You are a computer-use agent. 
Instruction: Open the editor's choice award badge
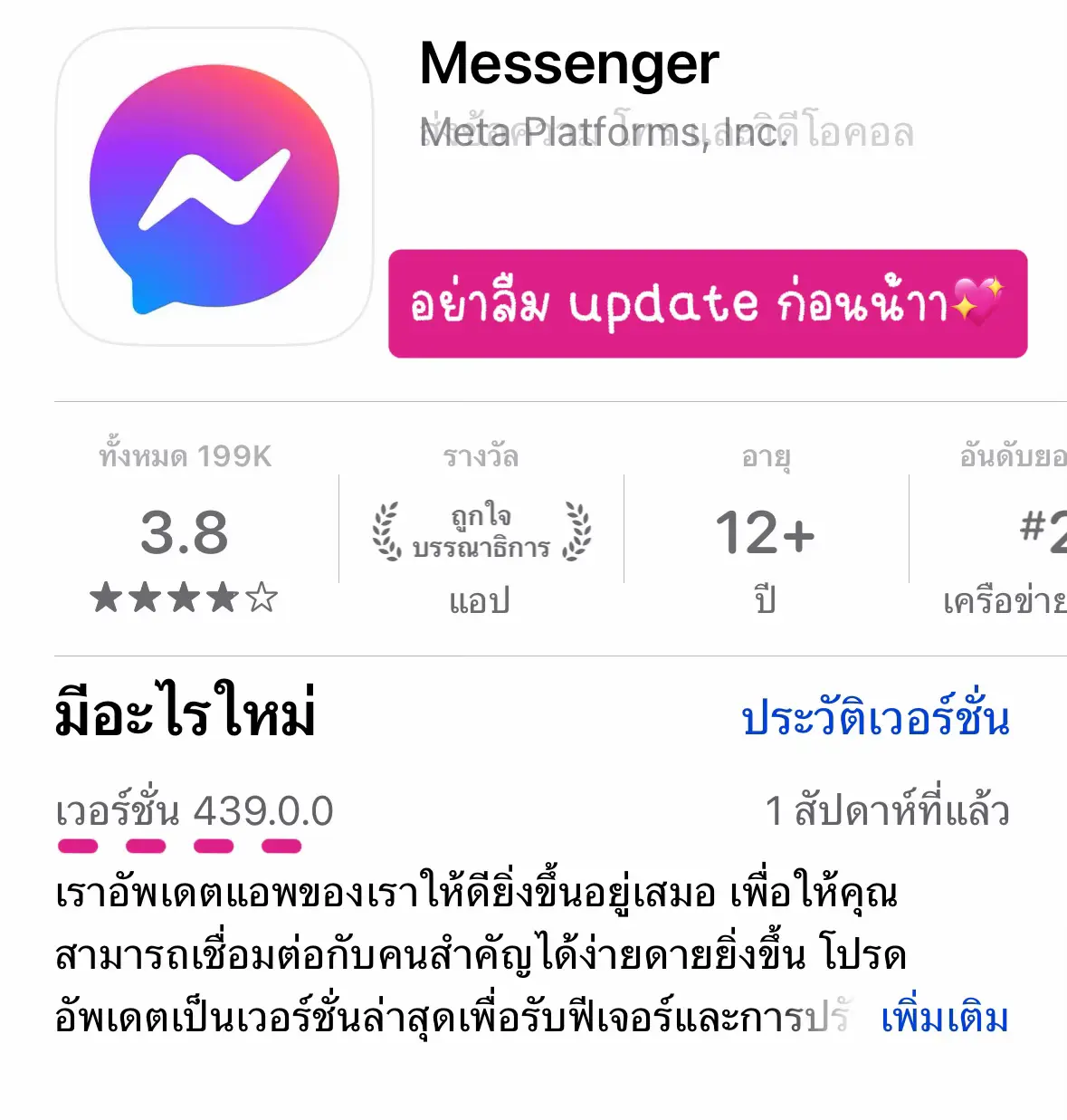pyautogui.click(x=480, y=531)
